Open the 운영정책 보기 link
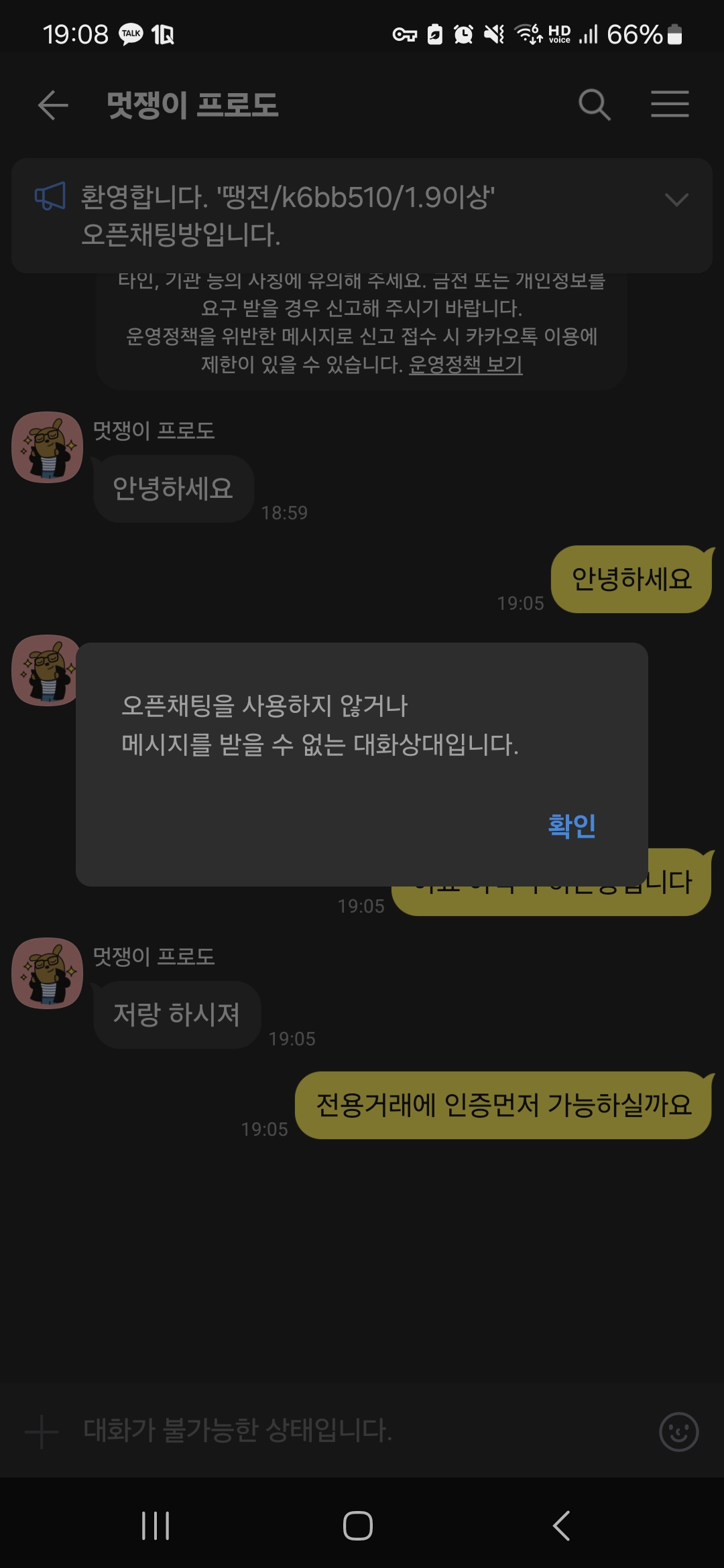 pyautogui.click(x=465, y=365)
